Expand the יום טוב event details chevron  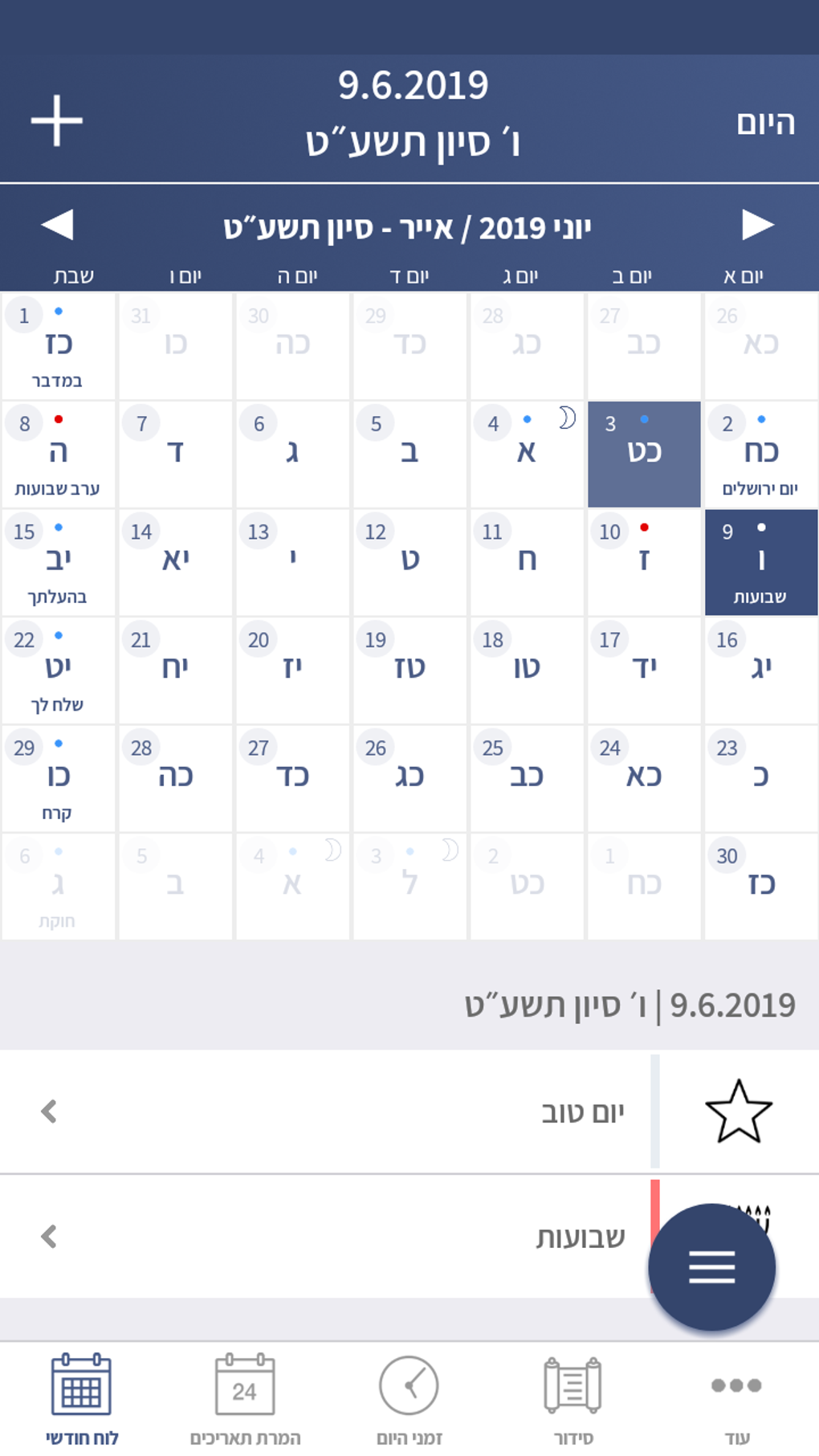tap(50, 1112)
